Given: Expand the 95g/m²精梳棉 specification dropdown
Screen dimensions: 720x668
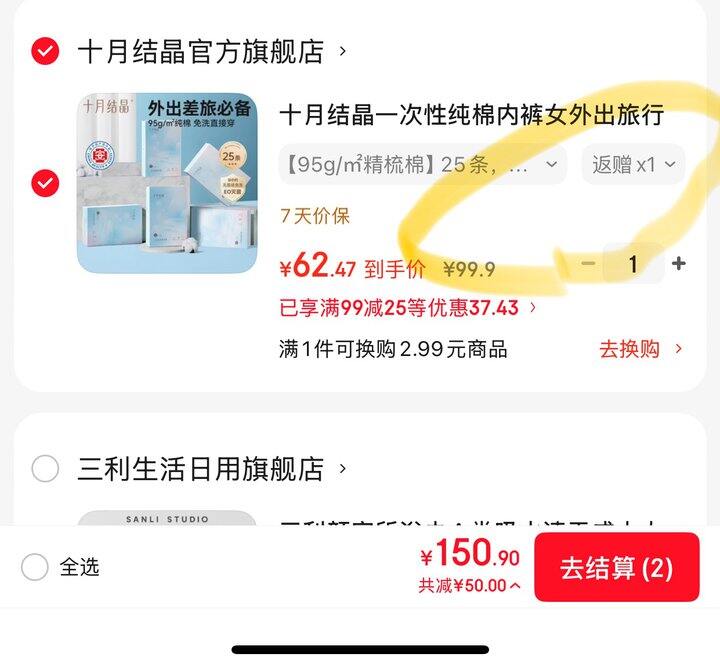Looking at the screenshot, I should click(x=422, y=164).
